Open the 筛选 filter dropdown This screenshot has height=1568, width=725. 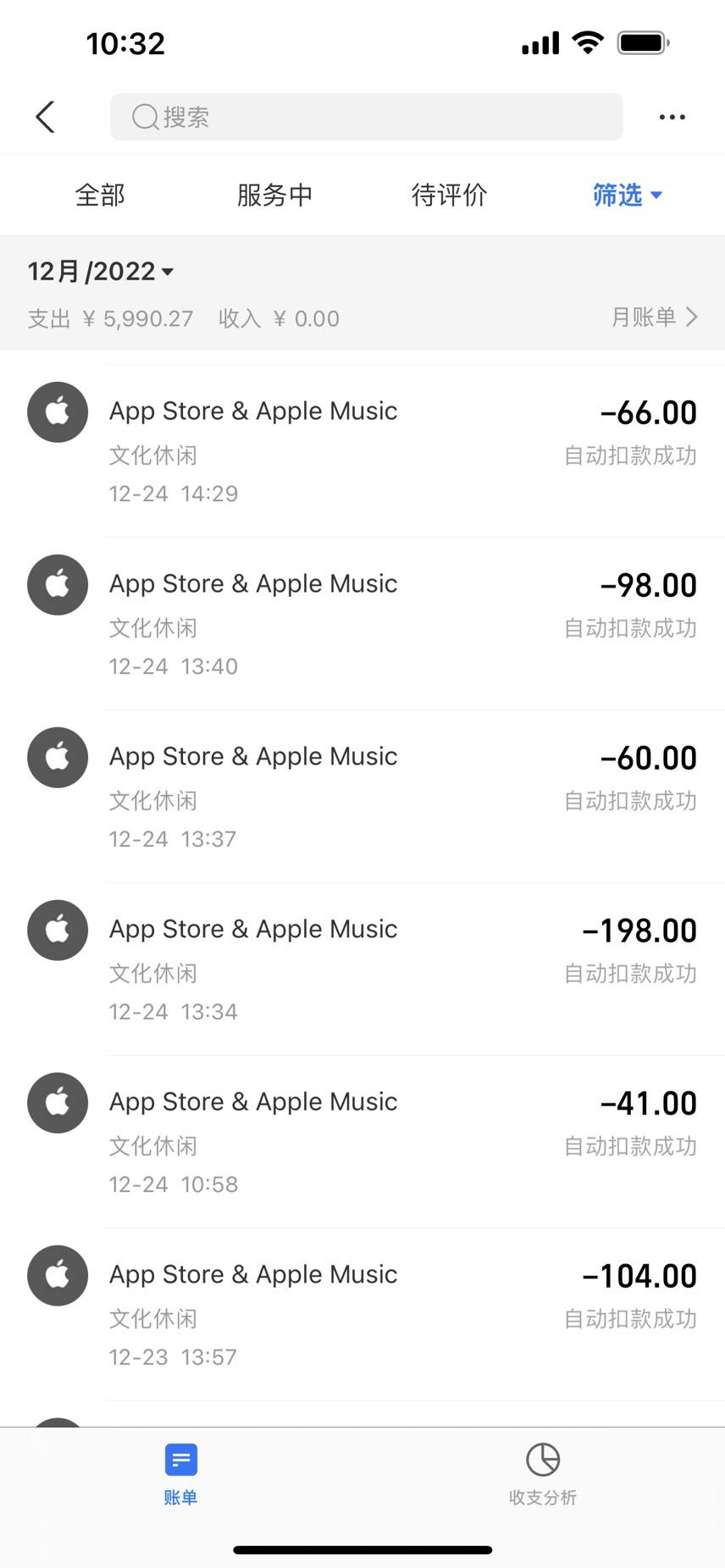pyautogui.click(x=628, y=195)
